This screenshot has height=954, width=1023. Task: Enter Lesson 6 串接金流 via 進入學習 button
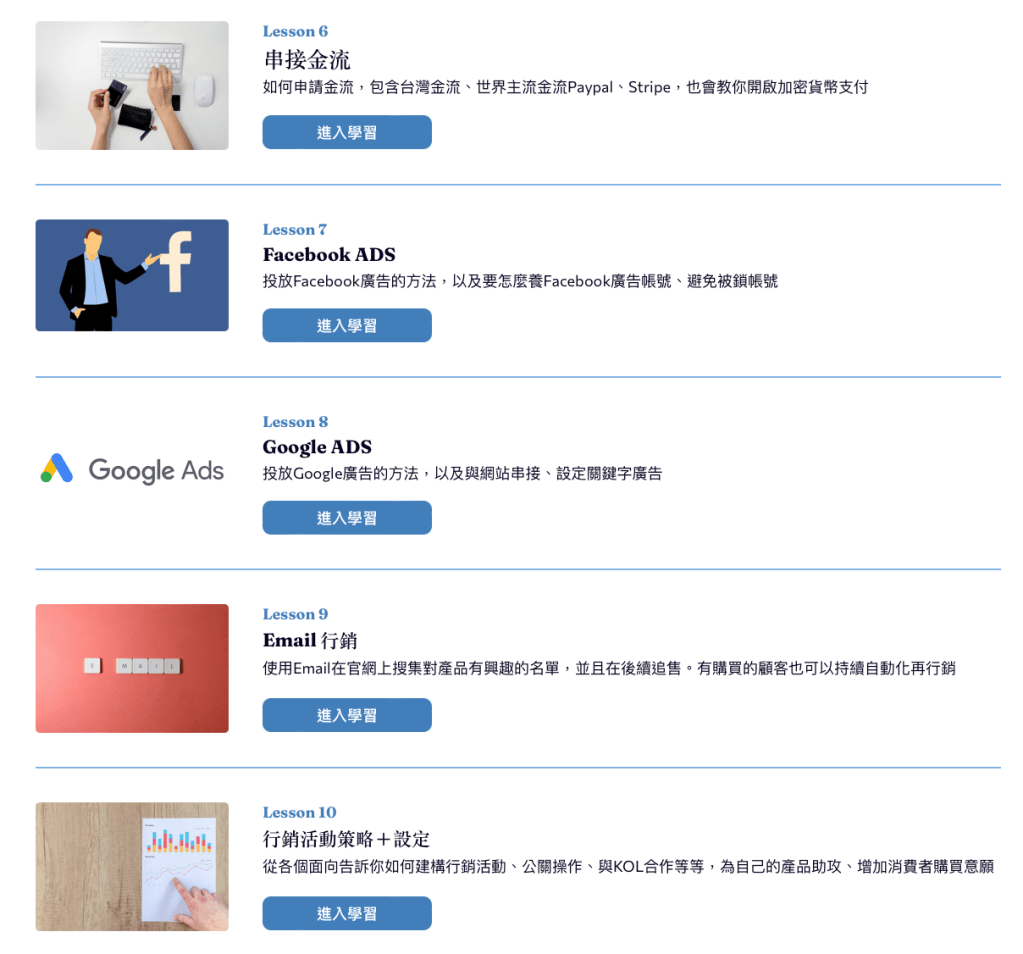pyautogui.click(x=346, y=132)
